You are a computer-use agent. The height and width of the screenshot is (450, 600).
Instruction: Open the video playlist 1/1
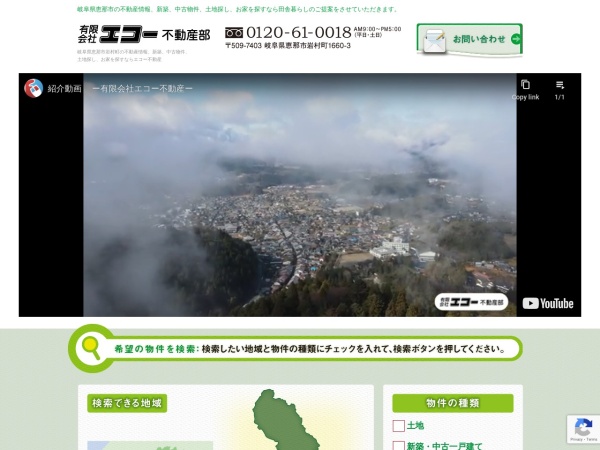click(560, 87)
